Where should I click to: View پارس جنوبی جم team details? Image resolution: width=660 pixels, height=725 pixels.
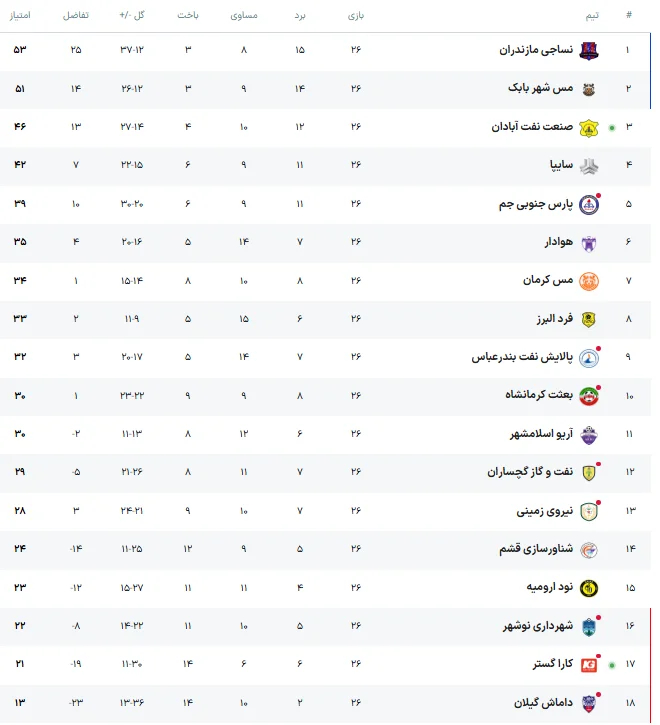pyautogui.click(x=325, y=204)
